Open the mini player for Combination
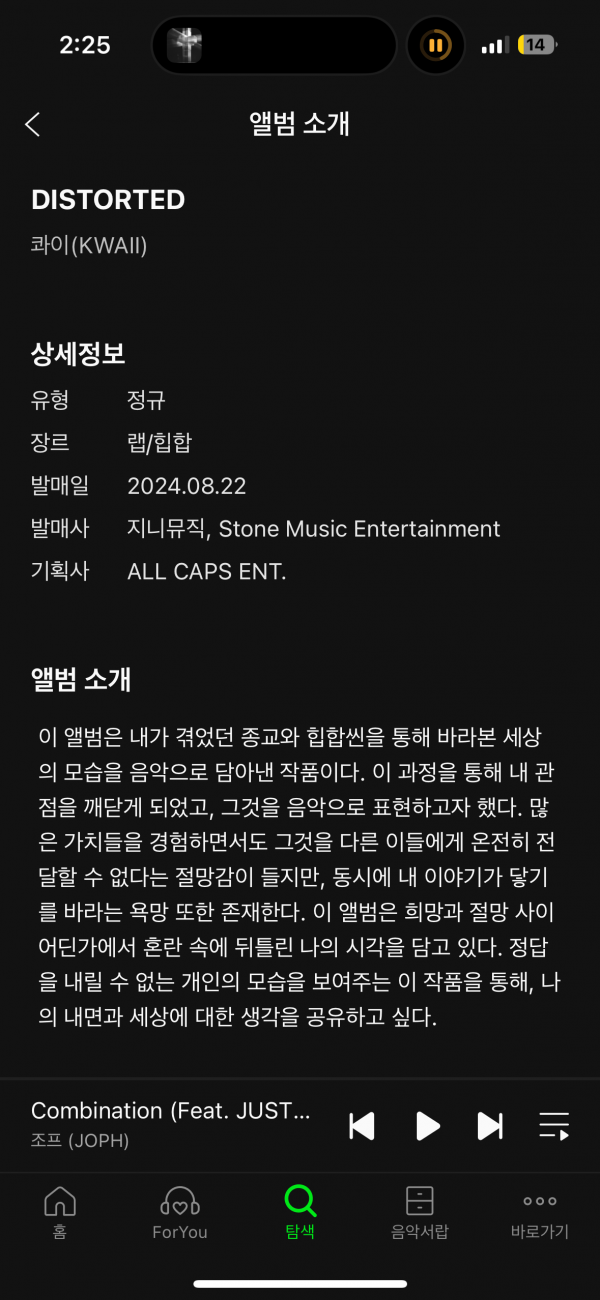600x1300 pixels. coord(170,1124)
